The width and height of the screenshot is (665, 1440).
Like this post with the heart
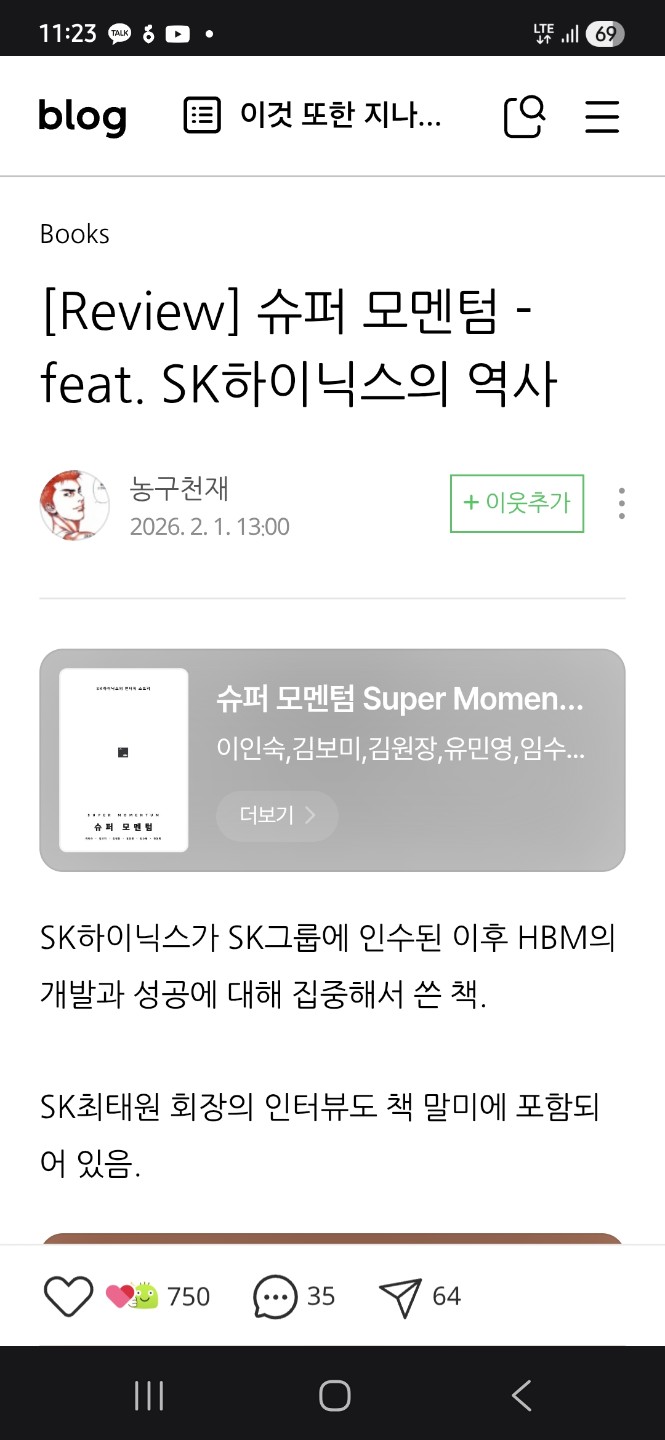[68, 1296]
